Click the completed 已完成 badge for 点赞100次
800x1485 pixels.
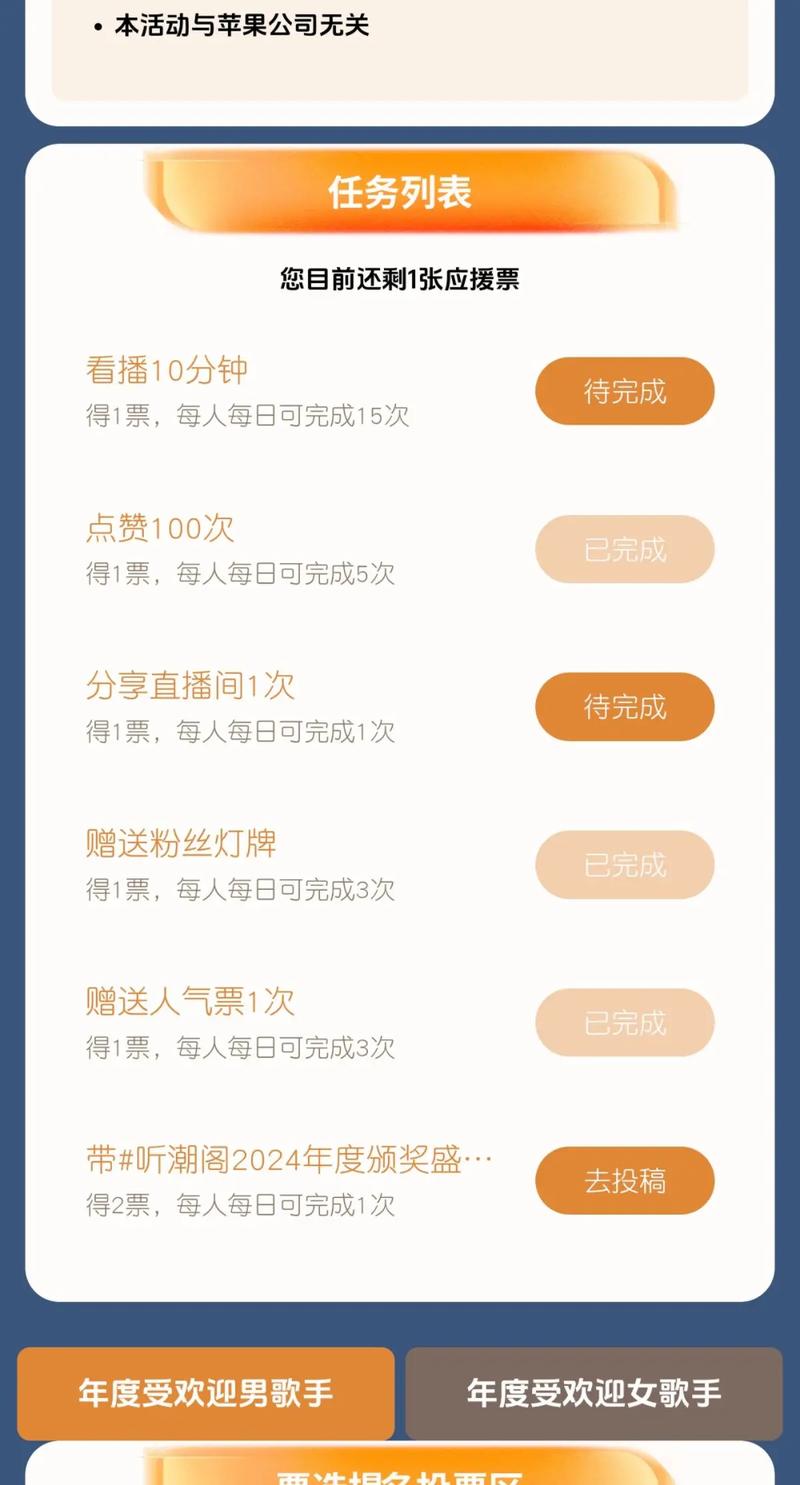(624, 549)
